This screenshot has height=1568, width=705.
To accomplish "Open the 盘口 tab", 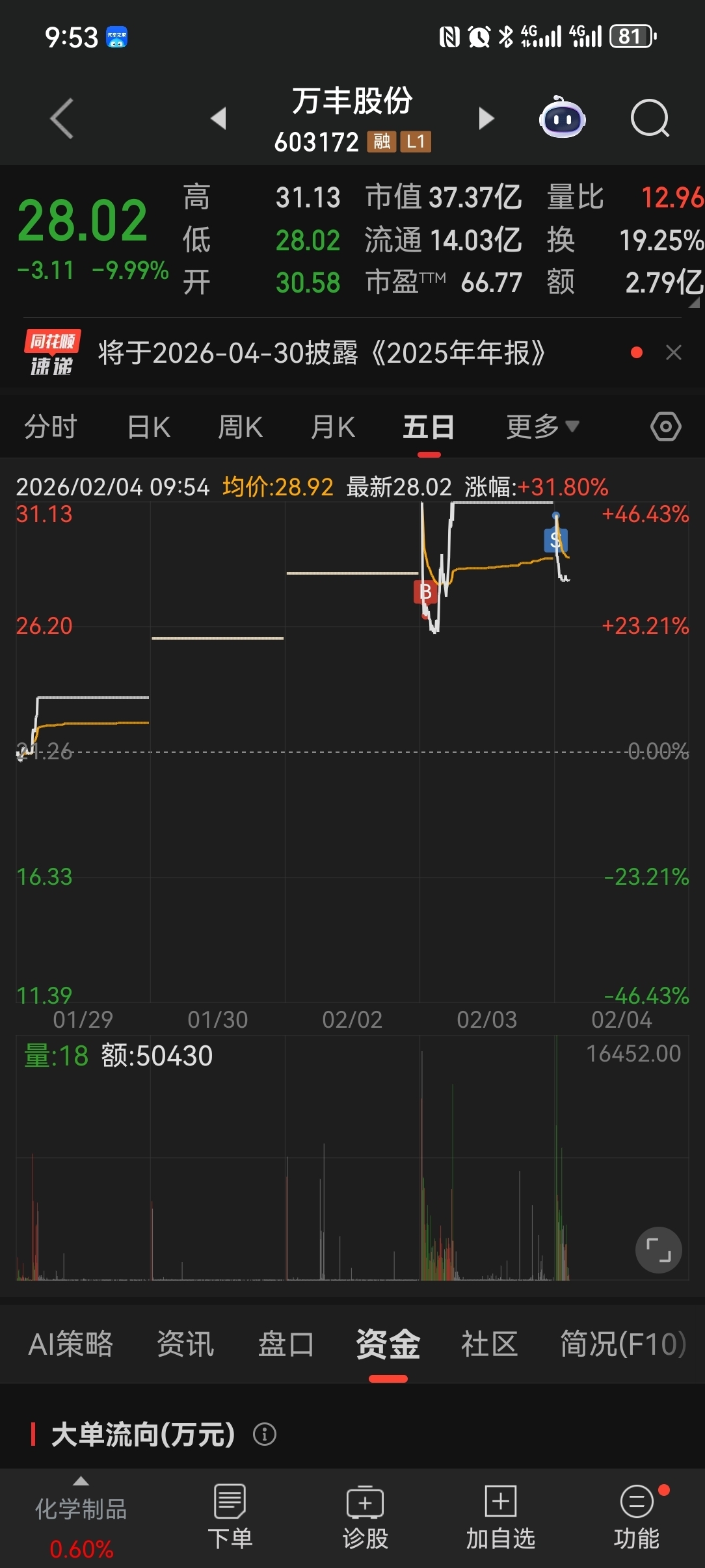I will [x=286, y=1344].
